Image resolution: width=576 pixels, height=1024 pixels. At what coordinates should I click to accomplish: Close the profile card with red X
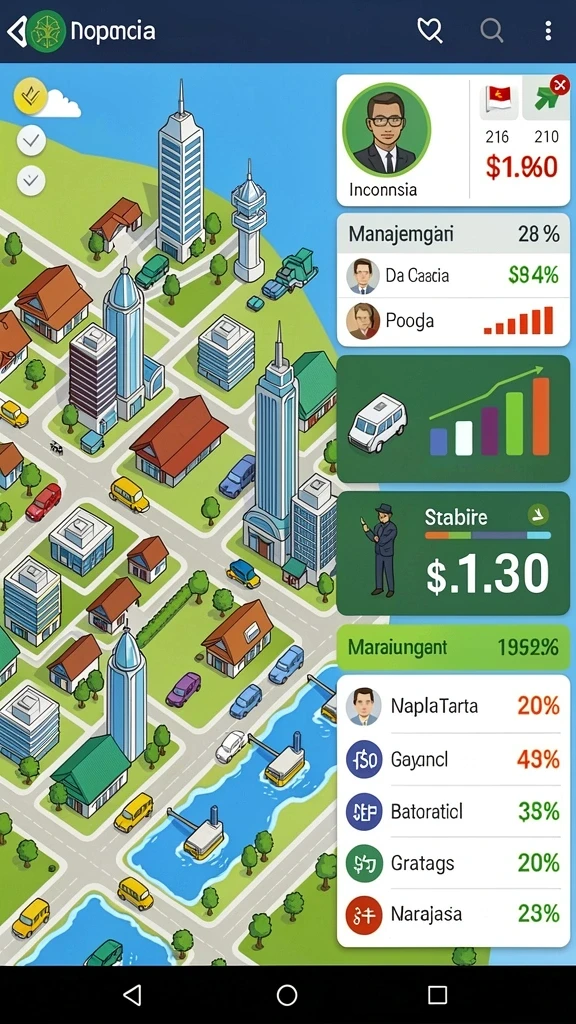tap(560, 84)
